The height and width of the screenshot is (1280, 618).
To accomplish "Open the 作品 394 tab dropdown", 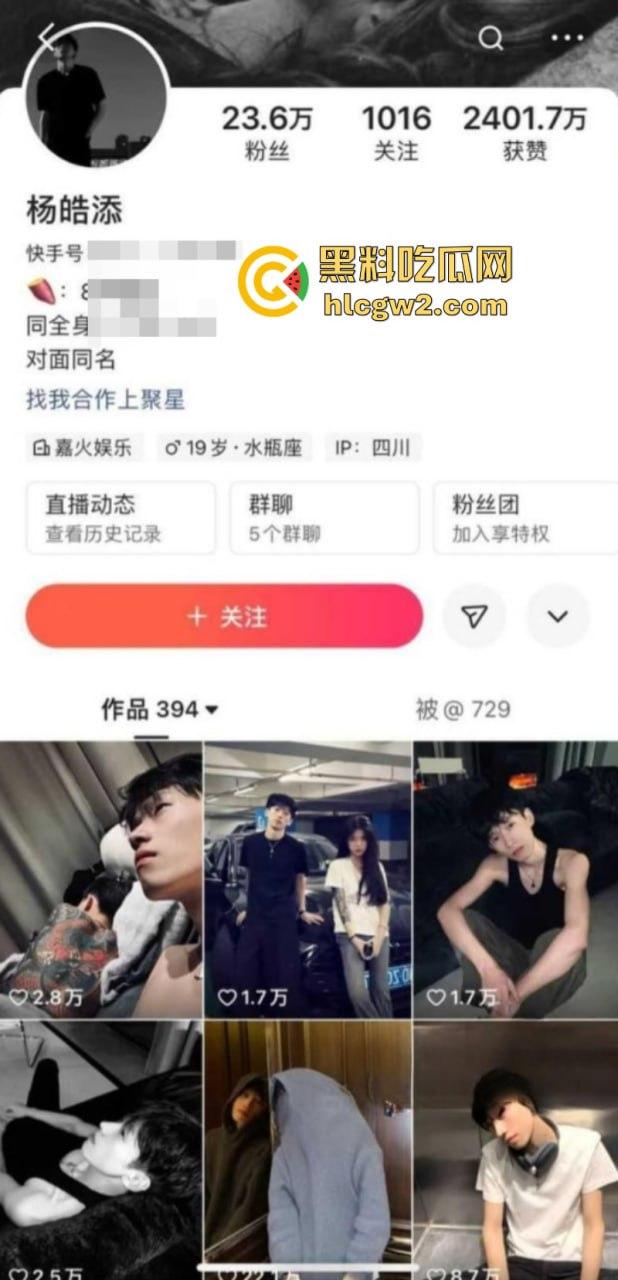I will [x=160, y=710].
